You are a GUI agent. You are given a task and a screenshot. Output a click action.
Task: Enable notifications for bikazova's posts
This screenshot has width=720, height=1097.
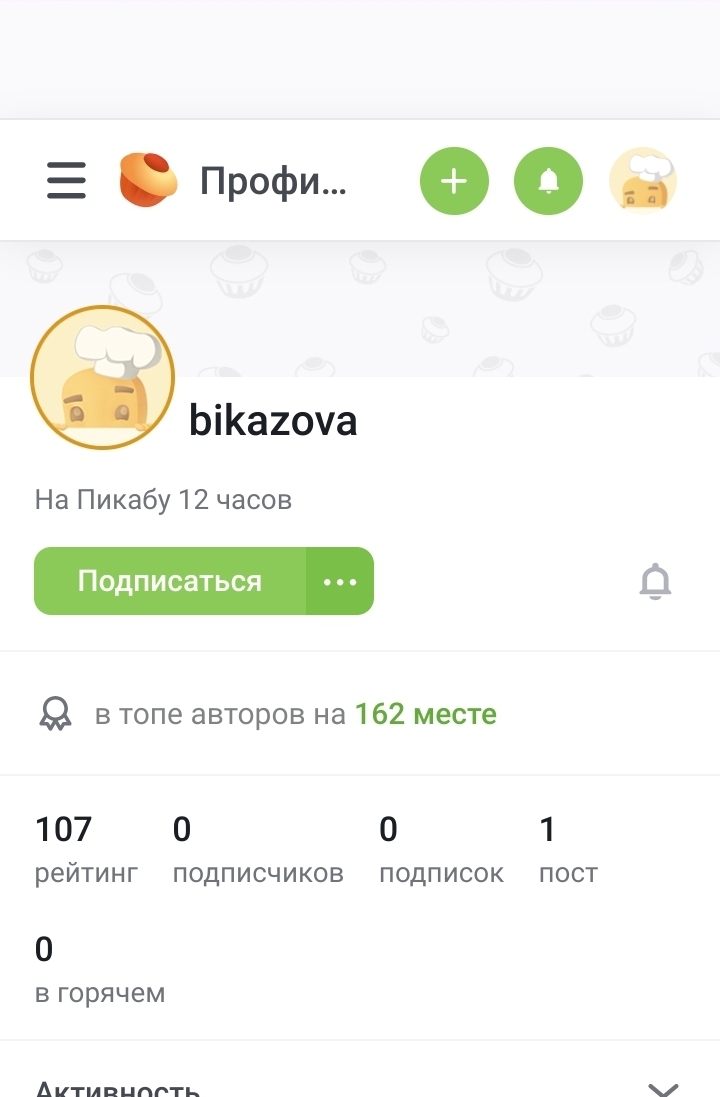click(655, 581)
